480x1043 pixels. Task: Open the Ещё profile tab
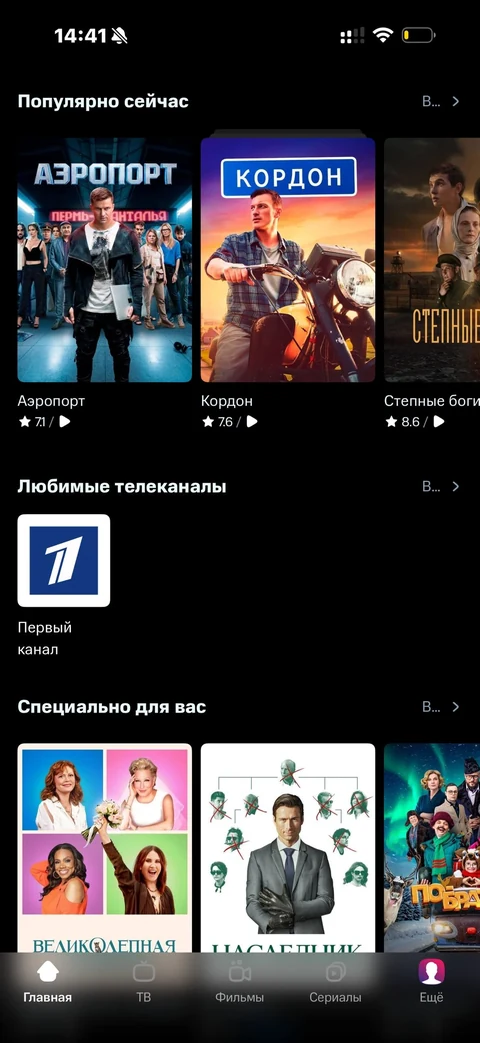[431, 983]
